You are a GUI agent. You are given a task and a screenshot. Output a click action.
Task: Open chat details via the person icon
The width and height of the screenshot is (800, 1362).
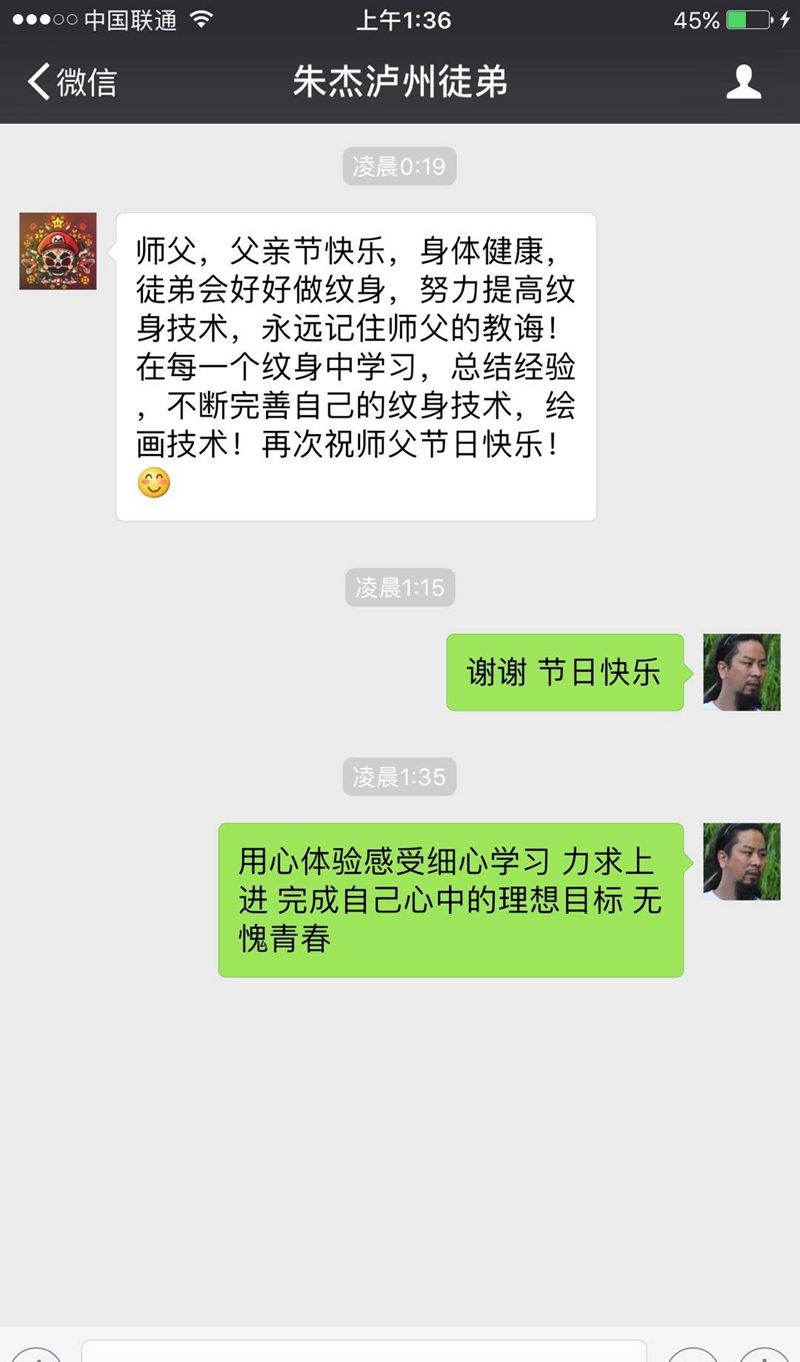click(743, 82)
